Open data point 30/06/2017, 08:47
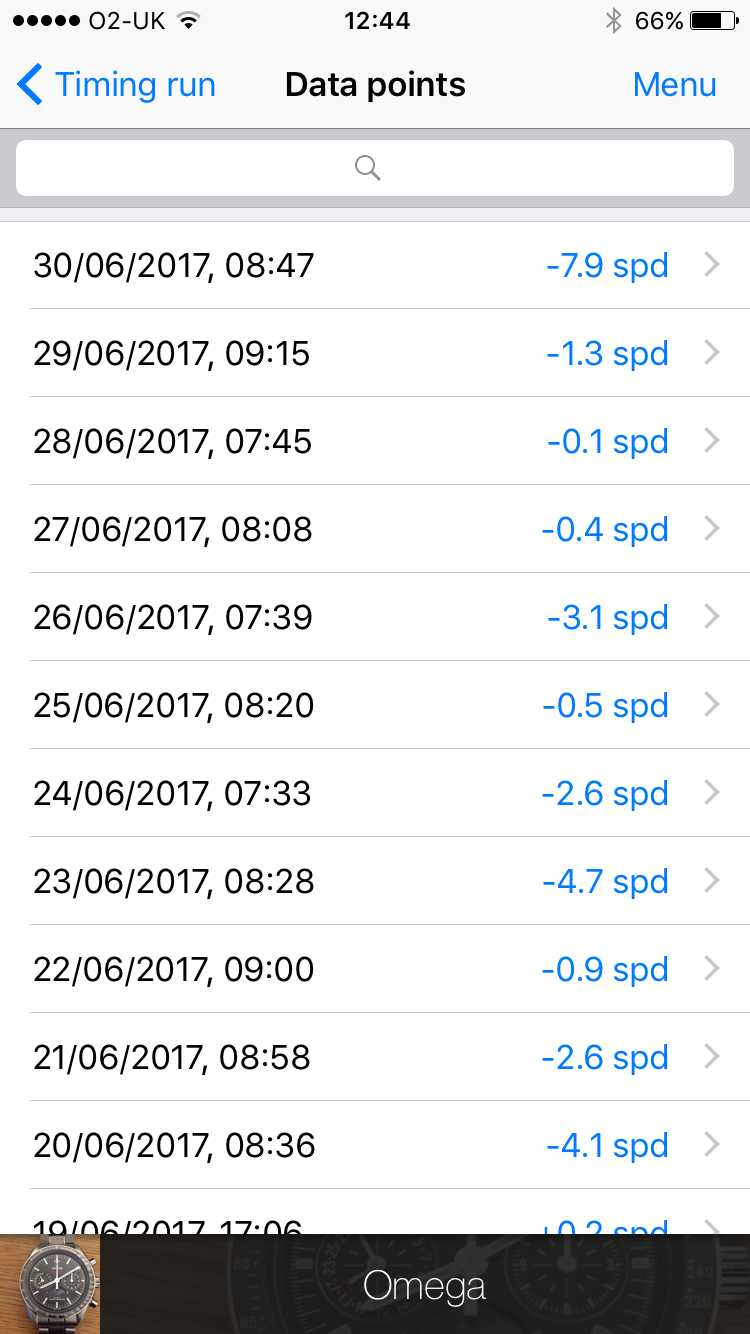The width and height of the screenshot is (750, 1334). tap(375, 265)
